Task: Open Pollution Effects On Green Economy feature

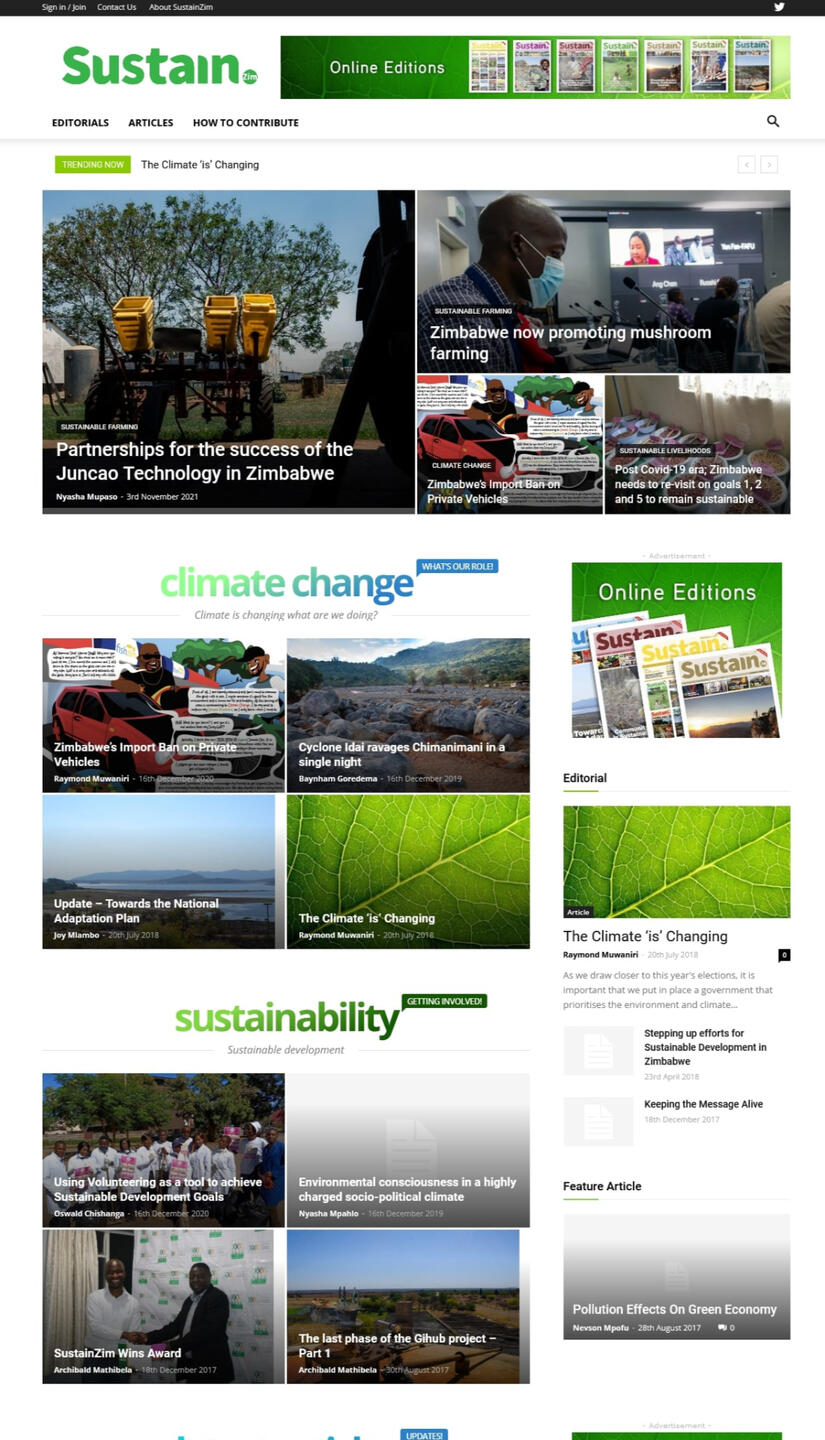Action: 674,1309
